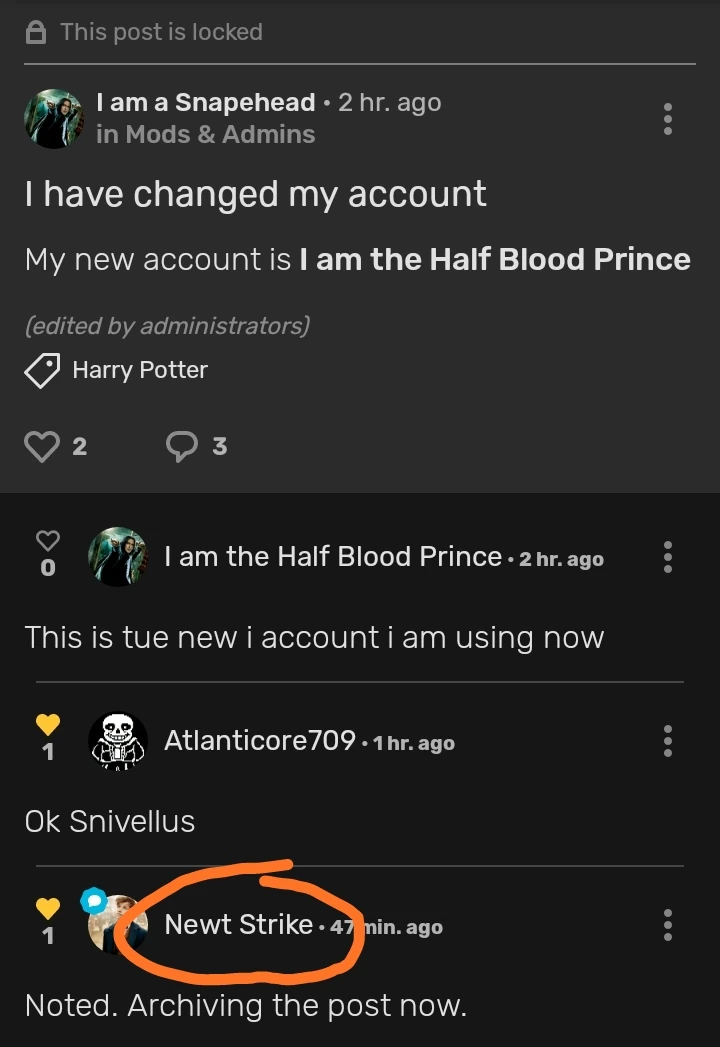Like the "I have changed my account" post

coord(42,446)
